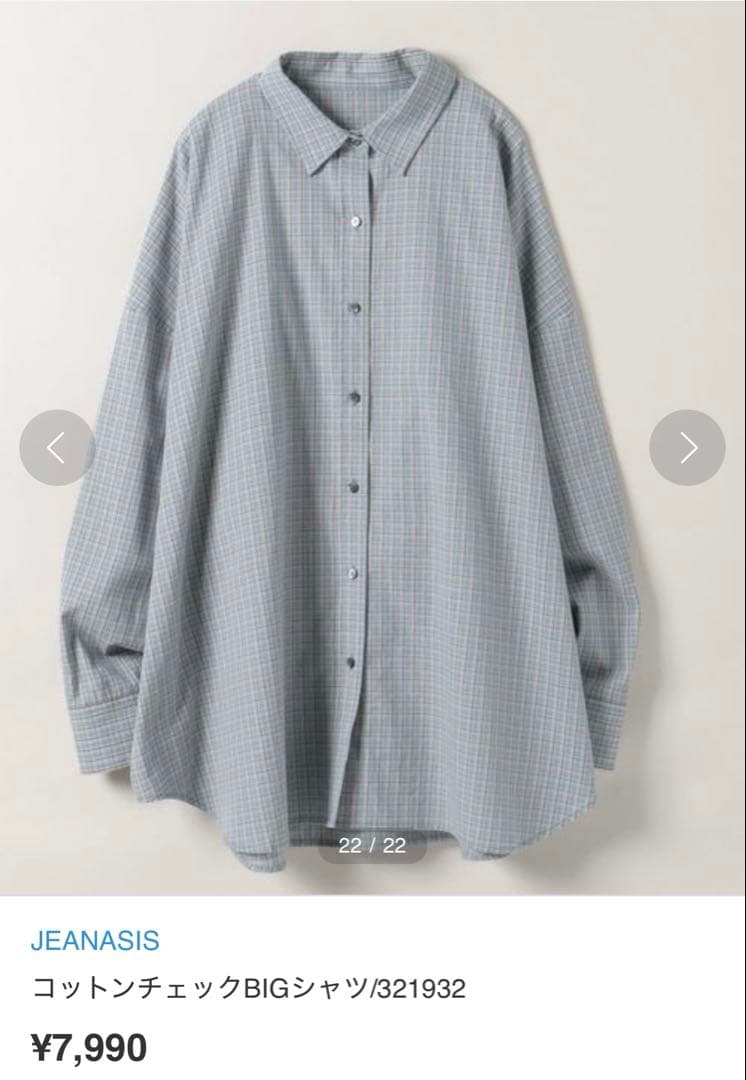Go to the next product photo

tap(687, 448)
